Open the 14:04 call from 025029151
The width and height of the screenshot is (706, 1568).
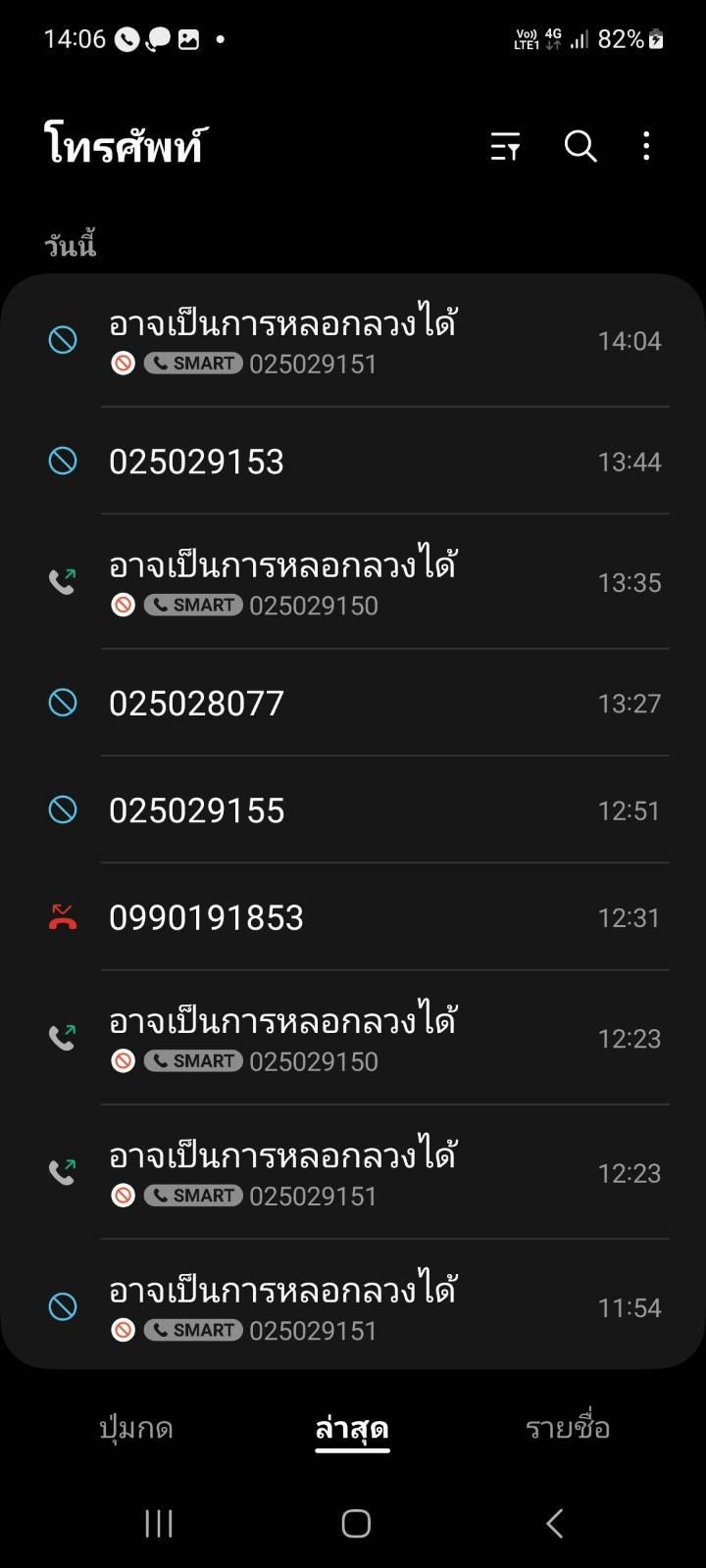(x=353, y=341)
